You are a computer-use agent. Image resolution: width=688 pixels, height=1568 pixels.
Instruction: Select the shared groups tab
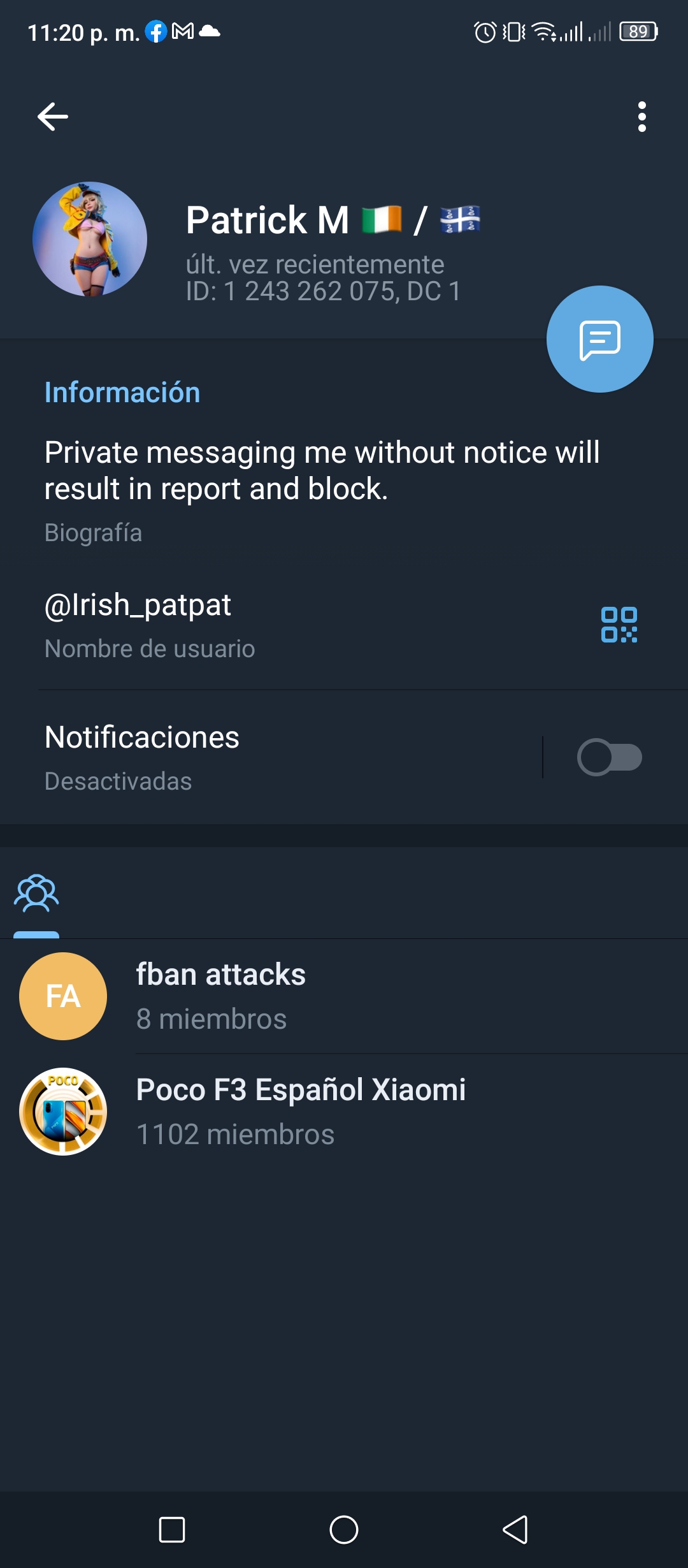point(36,894)
